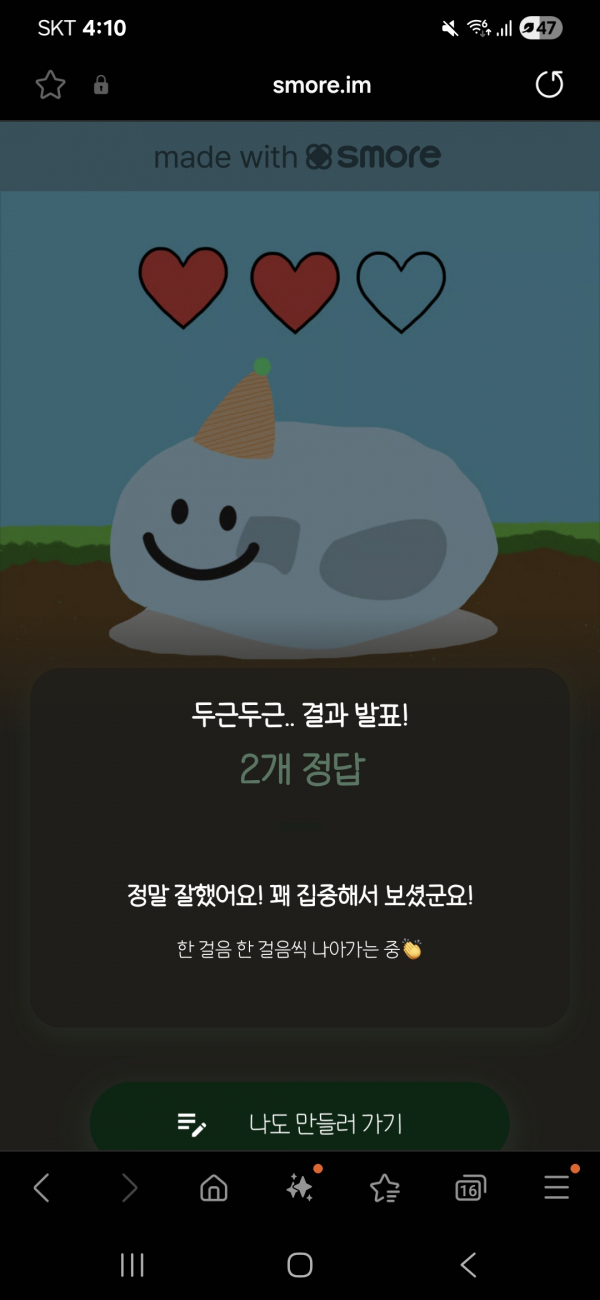The image size is (600, 1300).
Task: View the 16 open tabs
Action: coord(469,1187)
